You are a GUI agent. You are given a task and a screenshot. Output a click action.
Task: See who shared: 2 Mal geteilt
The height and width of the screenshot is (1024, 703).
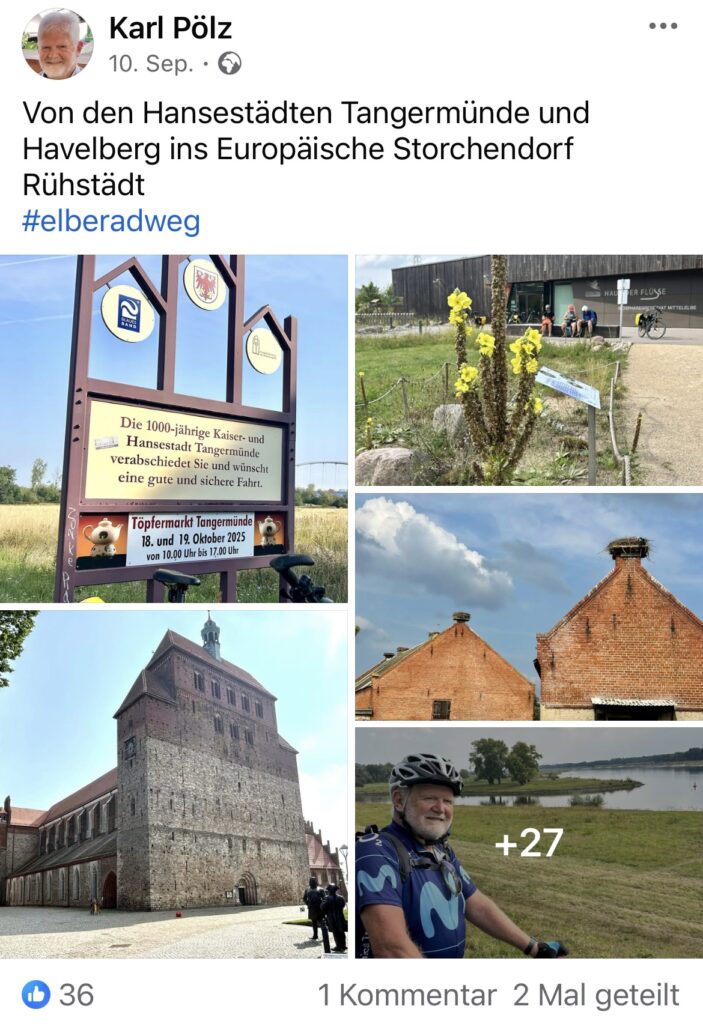click(x=596, y=995)
